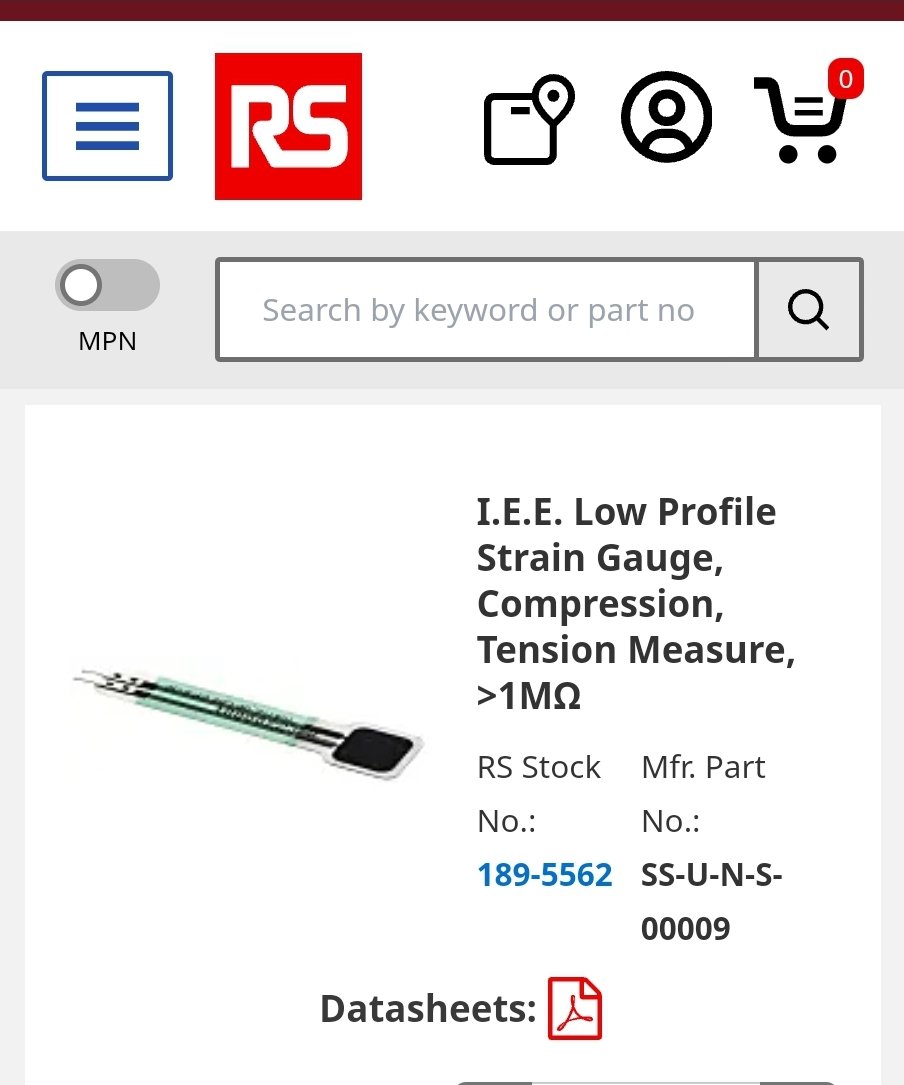The image size is (904, 1085).
Task: Open the strain gauge product image
Action: (248, 719)
